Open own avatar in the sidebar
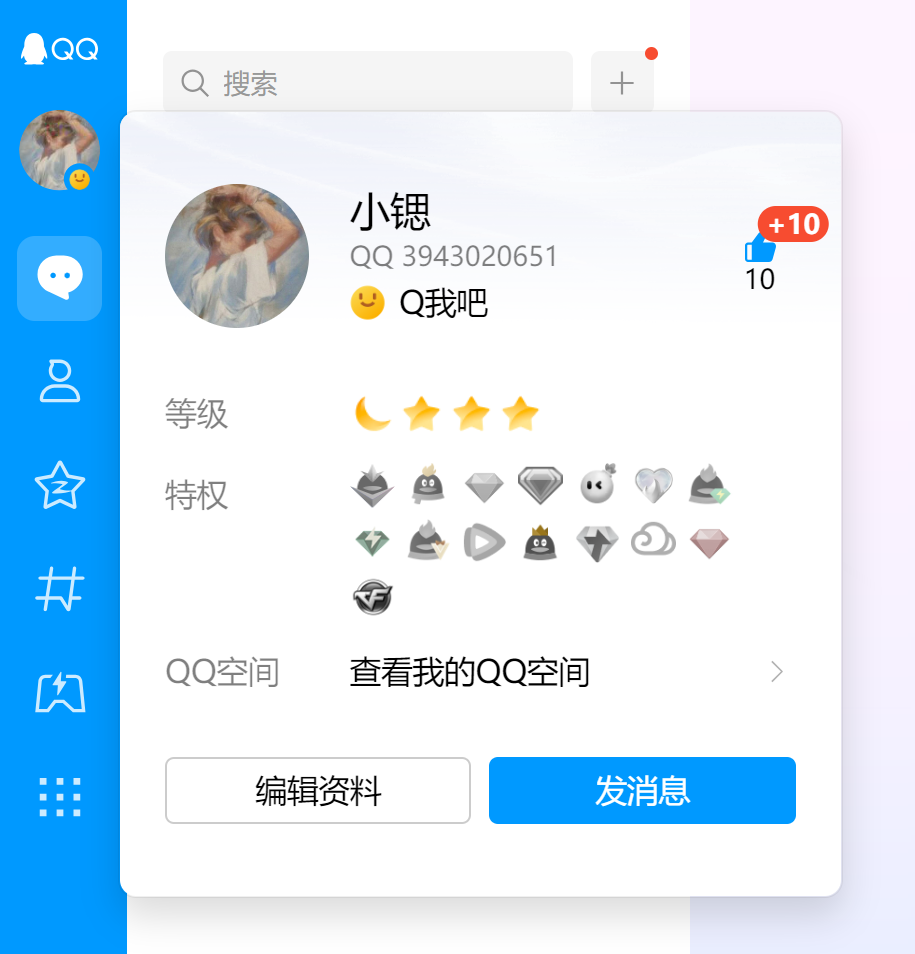Screen dimensions: 915x954 point(59,150)
